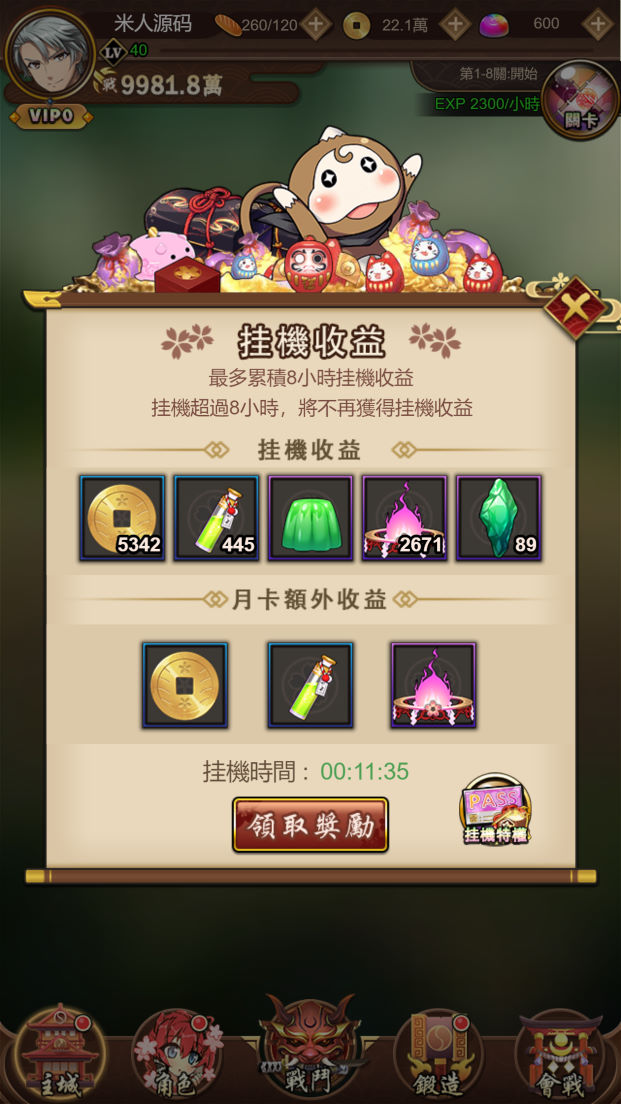Open the VIP0 badge

coord(50,115)
